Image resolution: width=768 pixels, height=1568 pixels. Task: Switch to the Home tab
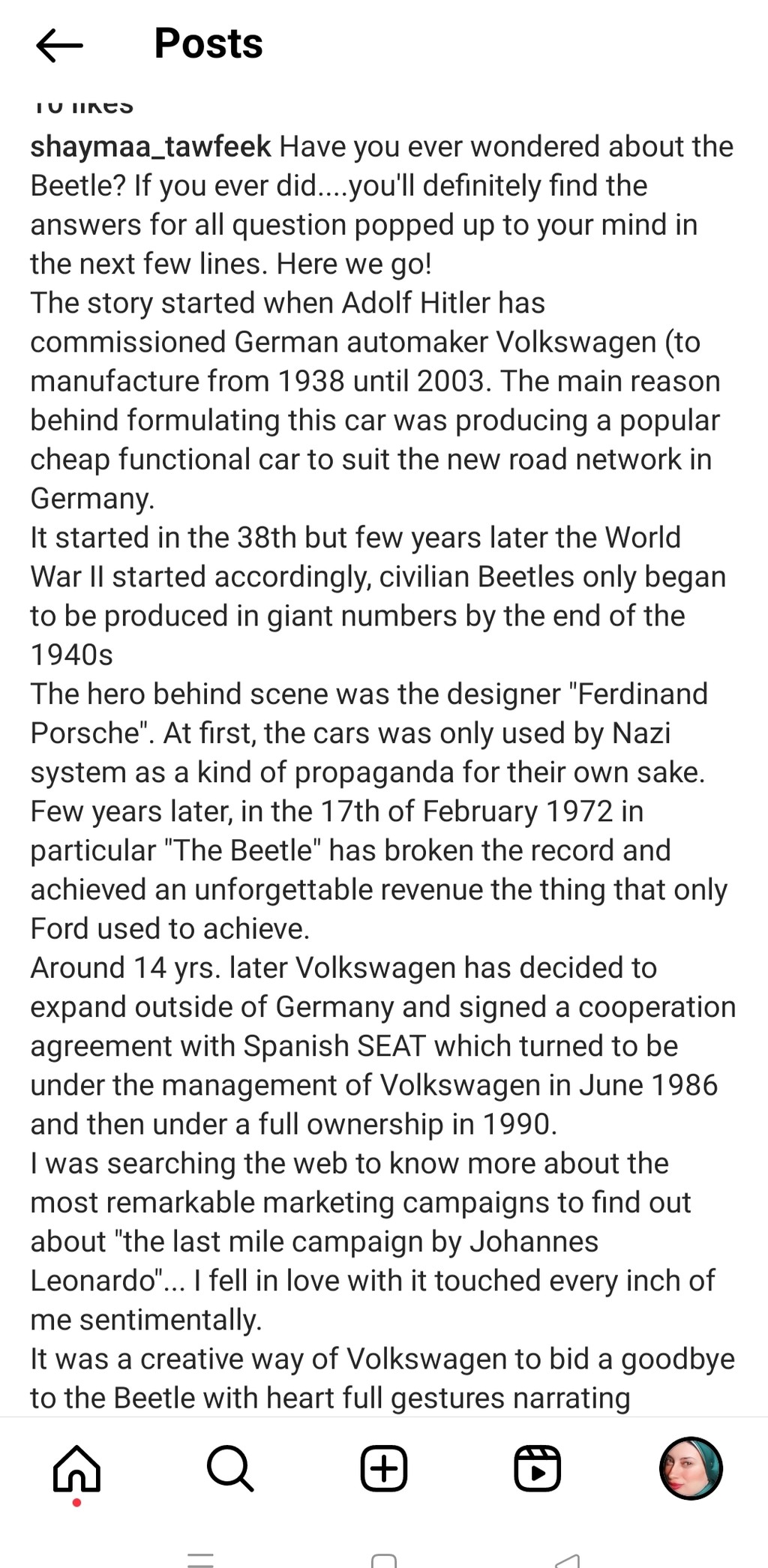(76, 1468)
